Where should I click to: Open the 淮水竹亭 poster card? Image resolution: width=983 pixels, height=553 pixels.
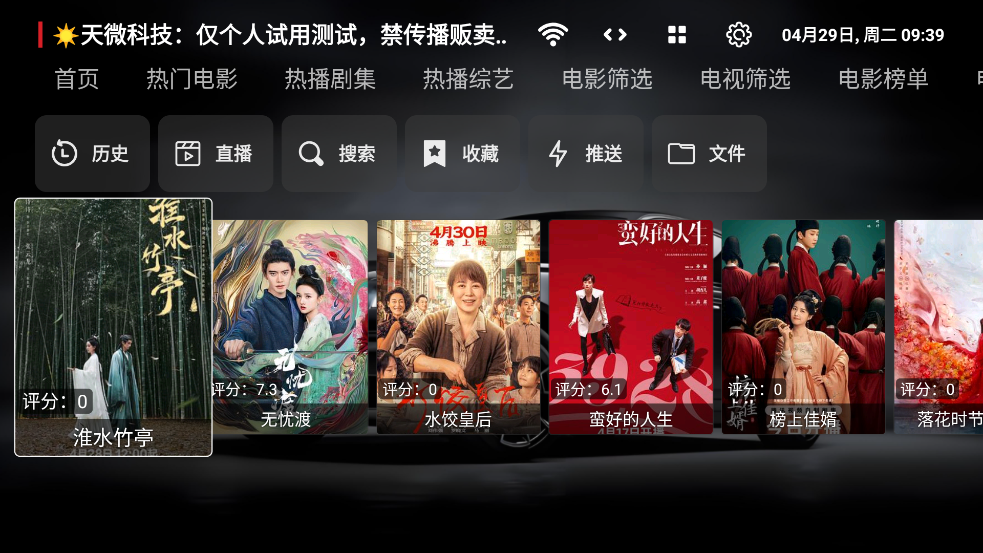coord(113,326)
